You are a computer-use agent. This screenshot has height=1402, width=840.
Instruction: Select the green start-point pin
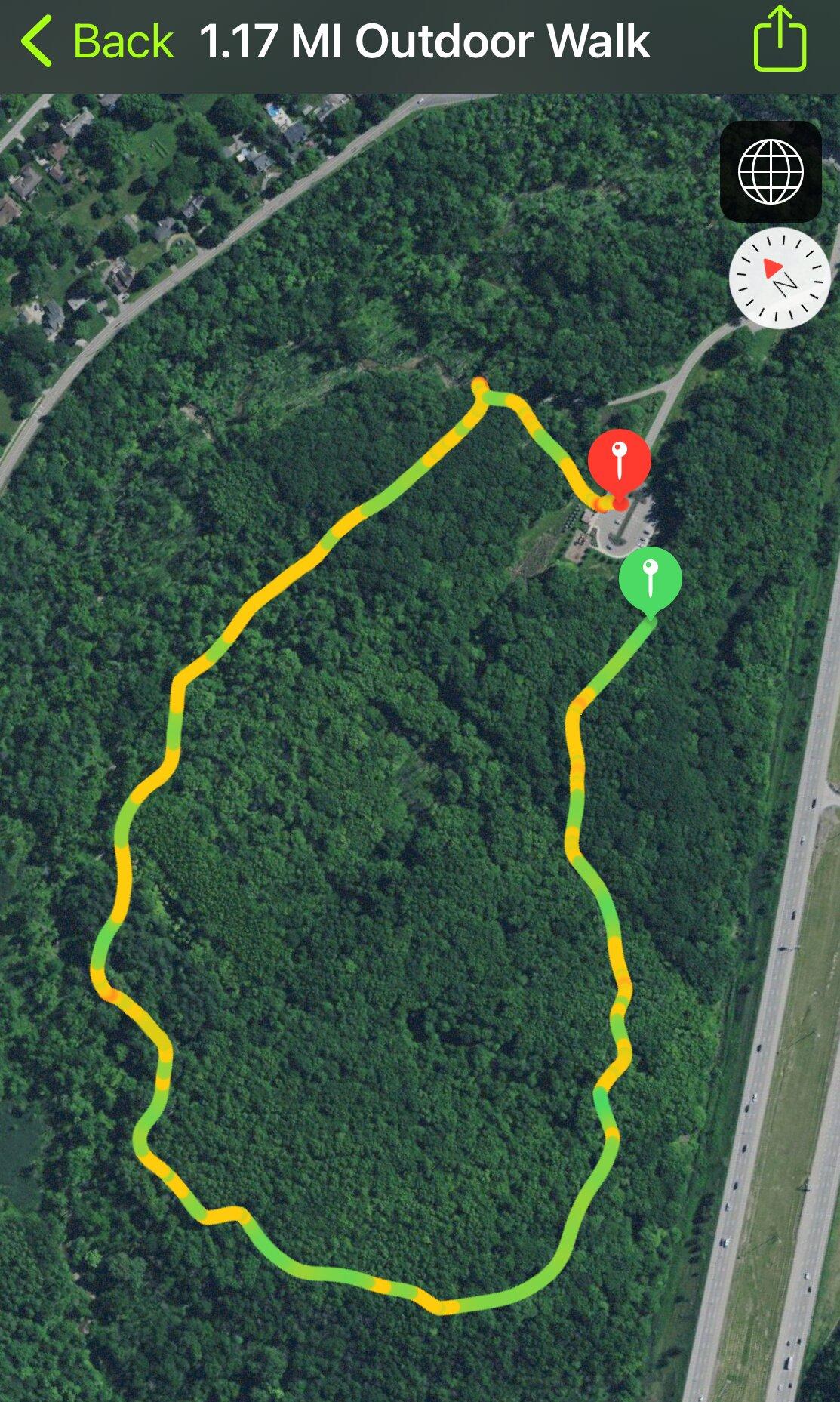pyautogui.click(x=650, y=578)
